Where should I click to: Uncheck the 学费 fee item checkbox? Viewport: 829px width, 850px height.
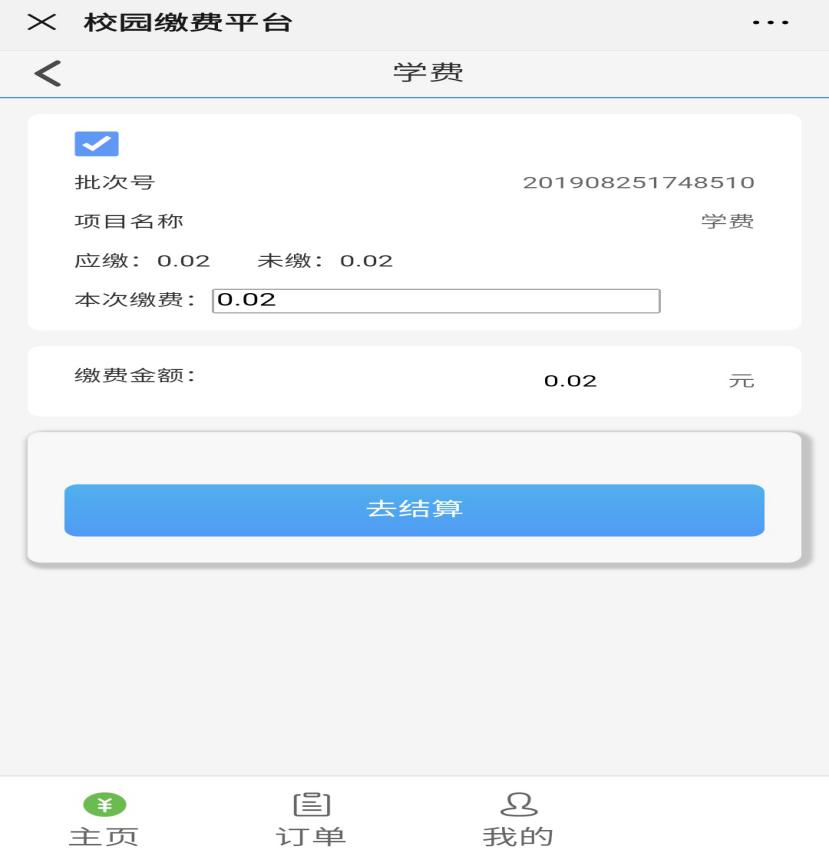[x=97, y=144]
